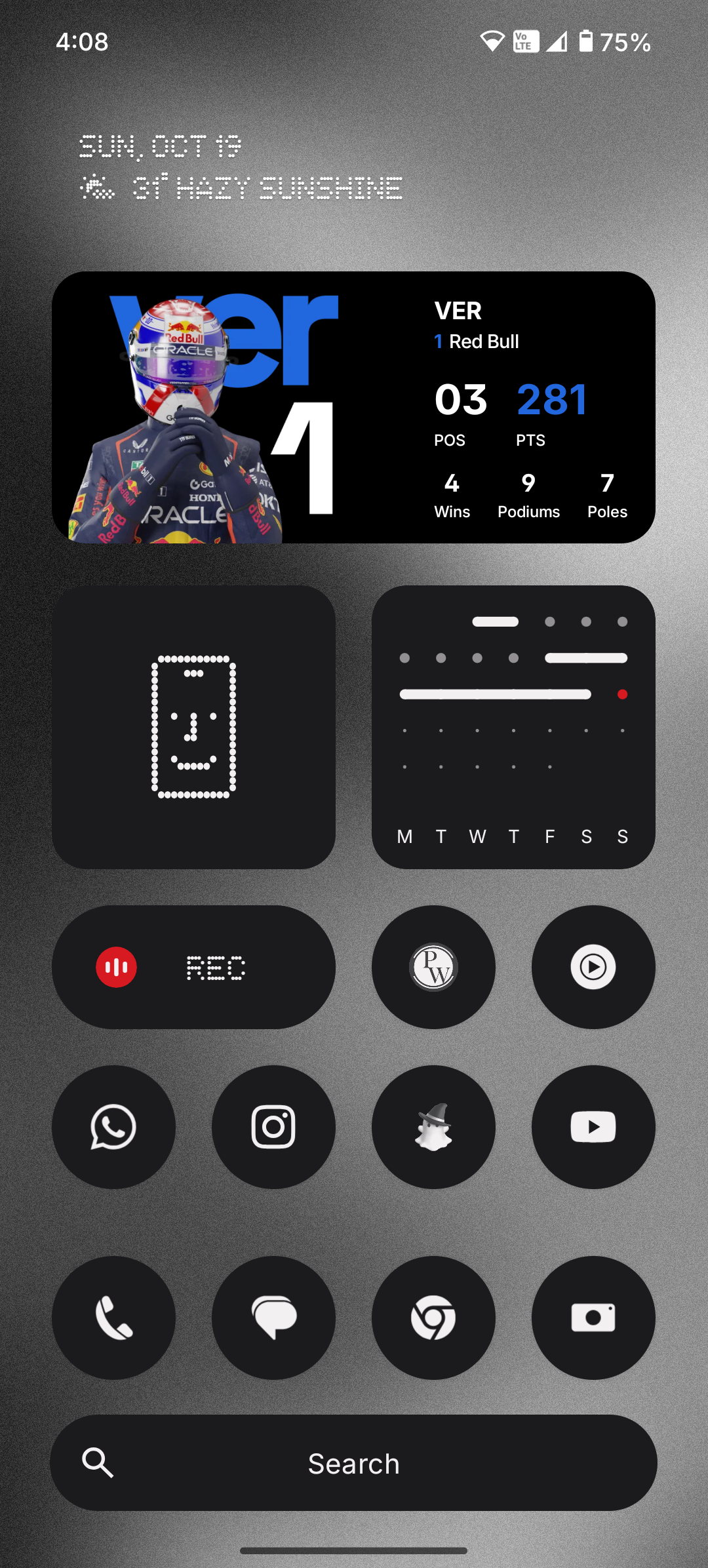Viewport: 708px width, 1568px height.
Task: Open the Messages app
Action: click(273, 1318)
